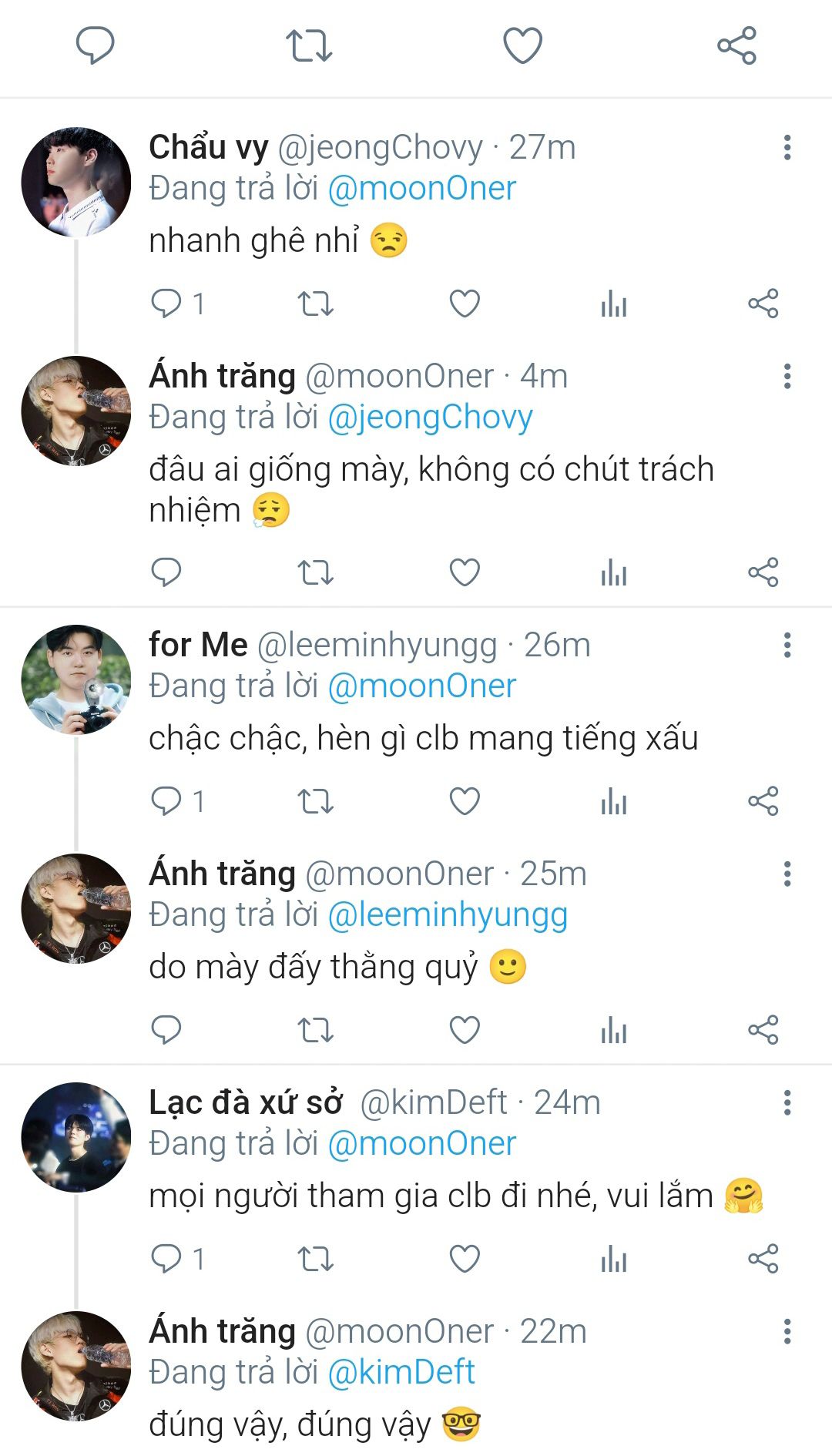Retweet the 'không có chút trách nhiệm' reply
The height and width of the screenshot is (1456, 832).
(x=315, y=572)
